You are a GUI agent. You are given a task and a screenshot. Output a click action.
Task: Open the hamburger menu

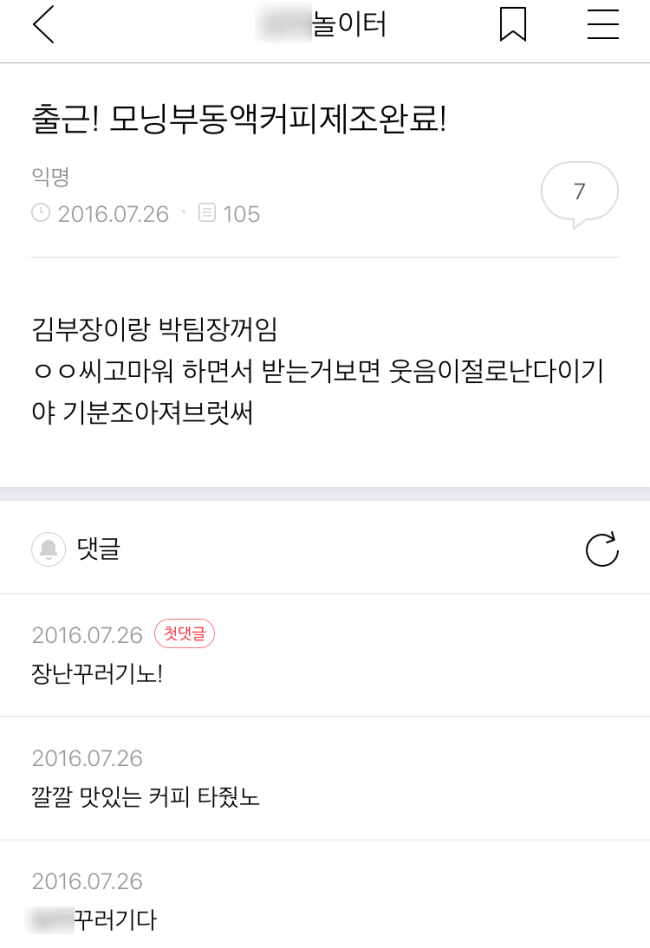603,25
